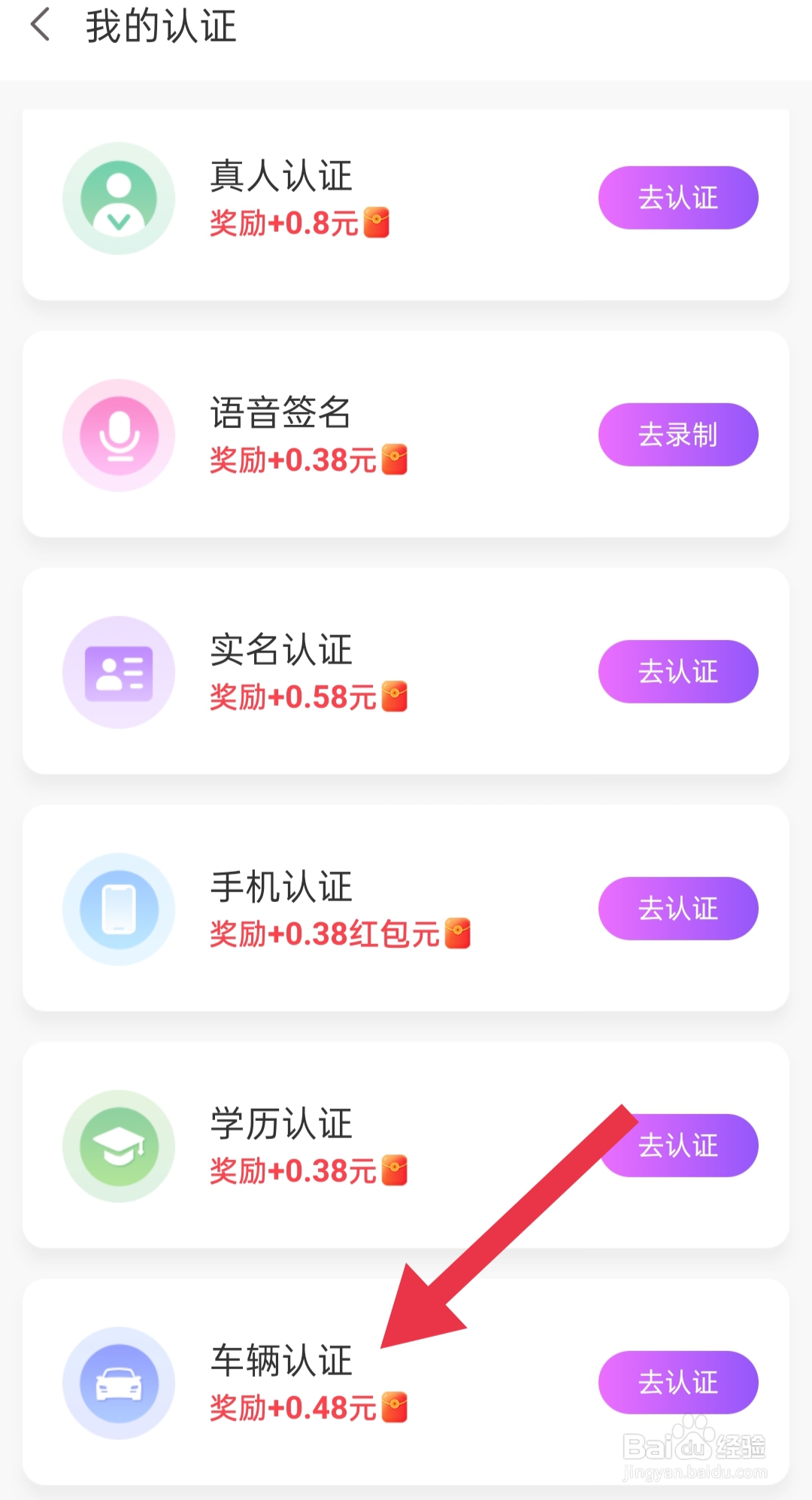The width and height of the screenshot is (812, 1500).
Task: Tap 去认证 for 真人认证
Action: tap(677, 198)
